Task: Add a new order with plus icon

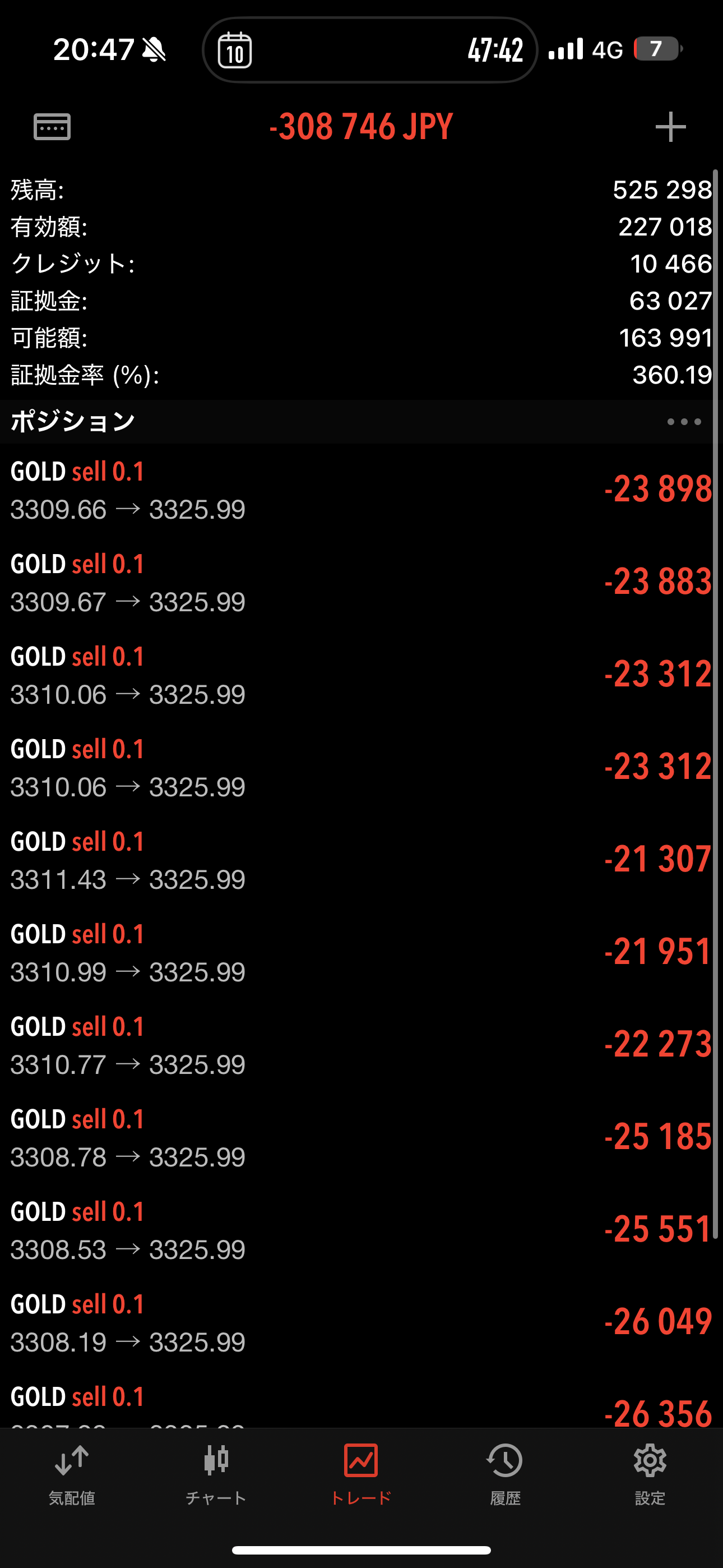Action: pyautogui.click(x=670, y=127)
